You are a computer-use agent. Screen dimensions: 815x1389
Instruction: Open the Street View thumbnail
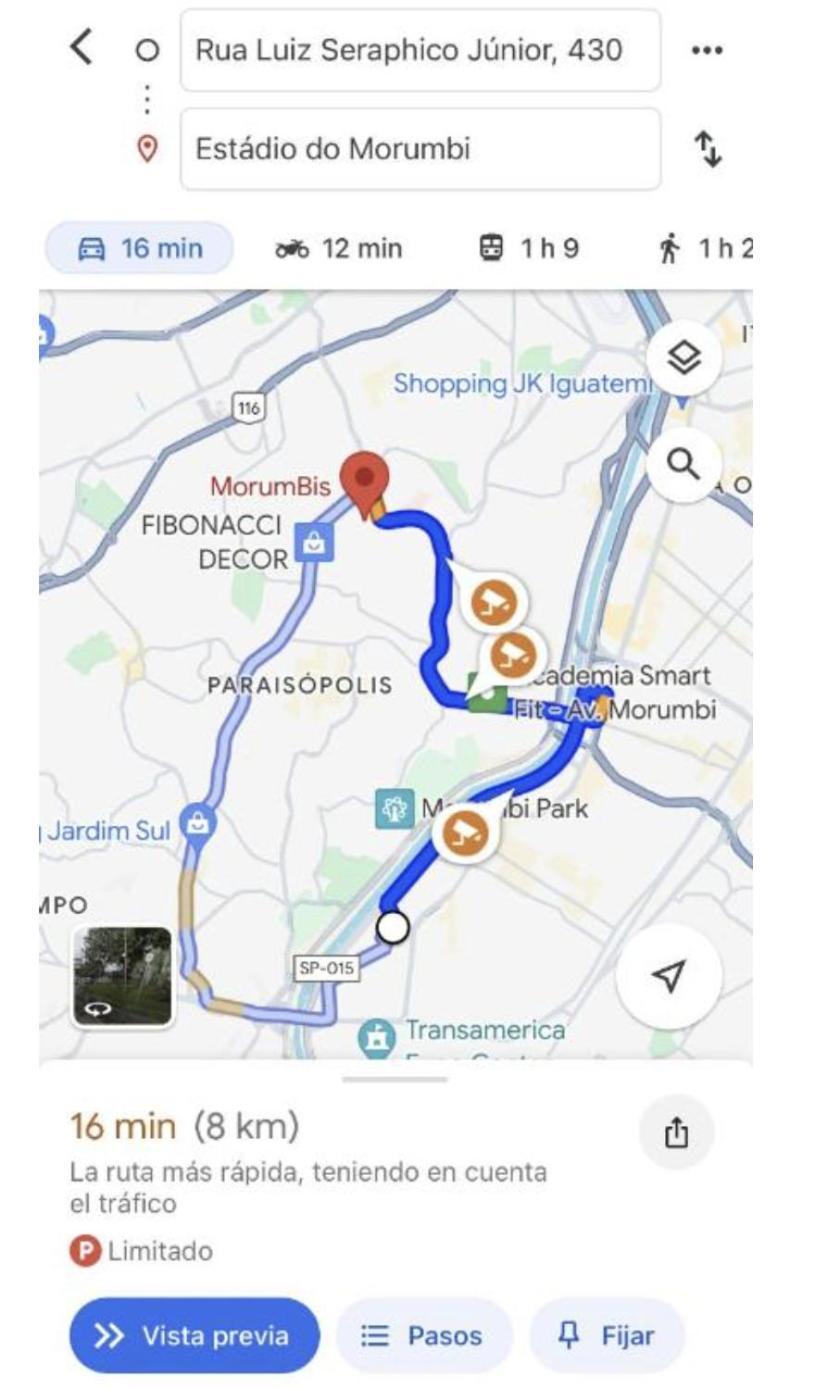[x=122, y=976]
